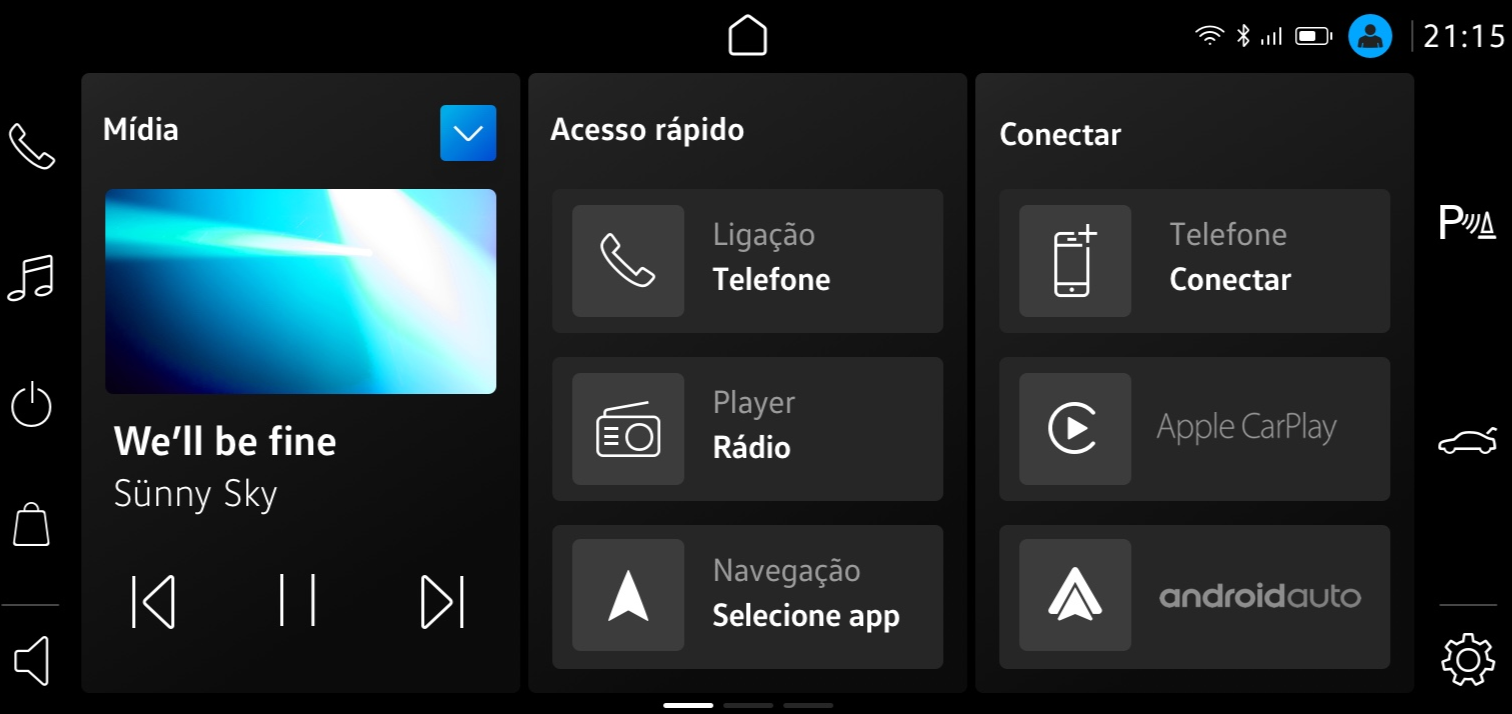Open the We'll be fine album art
Viewport: 1512px width, 714px height.
tap(300, 291)
